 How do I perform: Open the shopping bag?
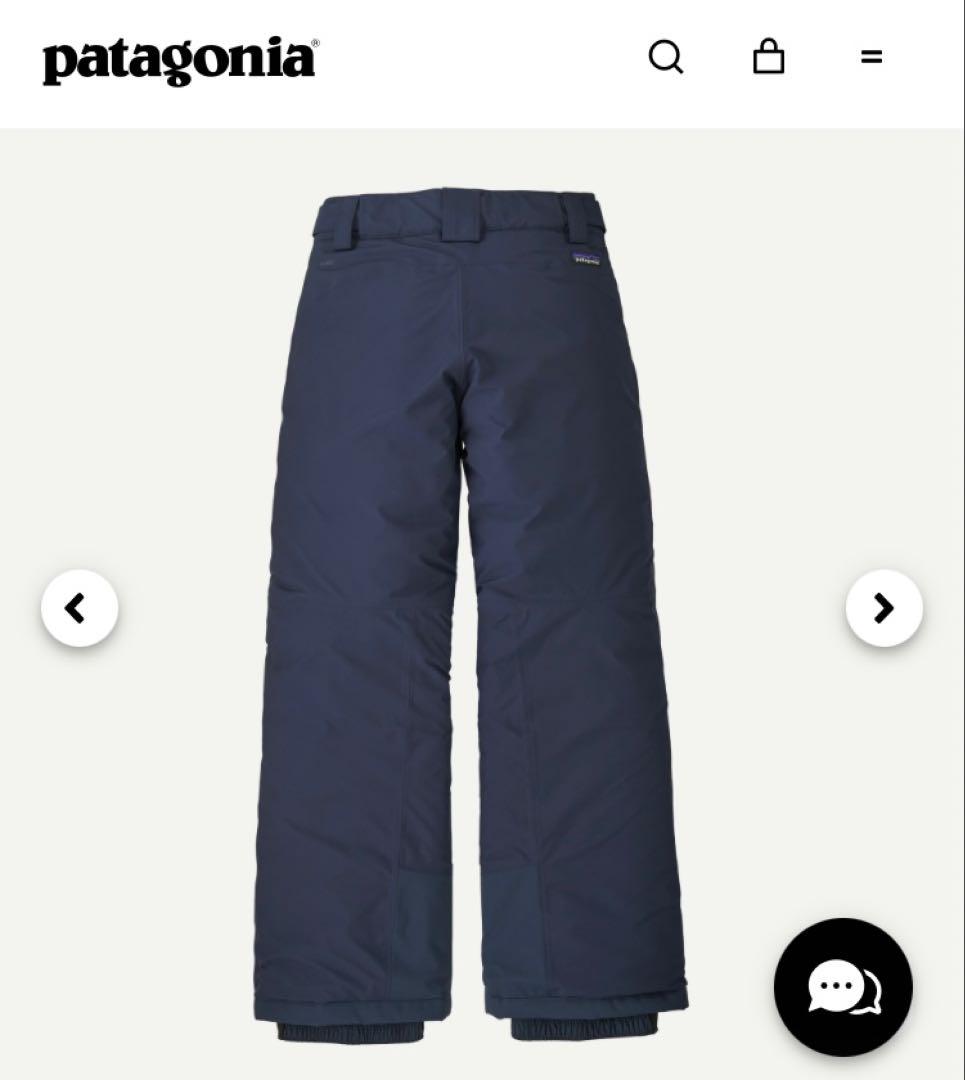[768, 57]
